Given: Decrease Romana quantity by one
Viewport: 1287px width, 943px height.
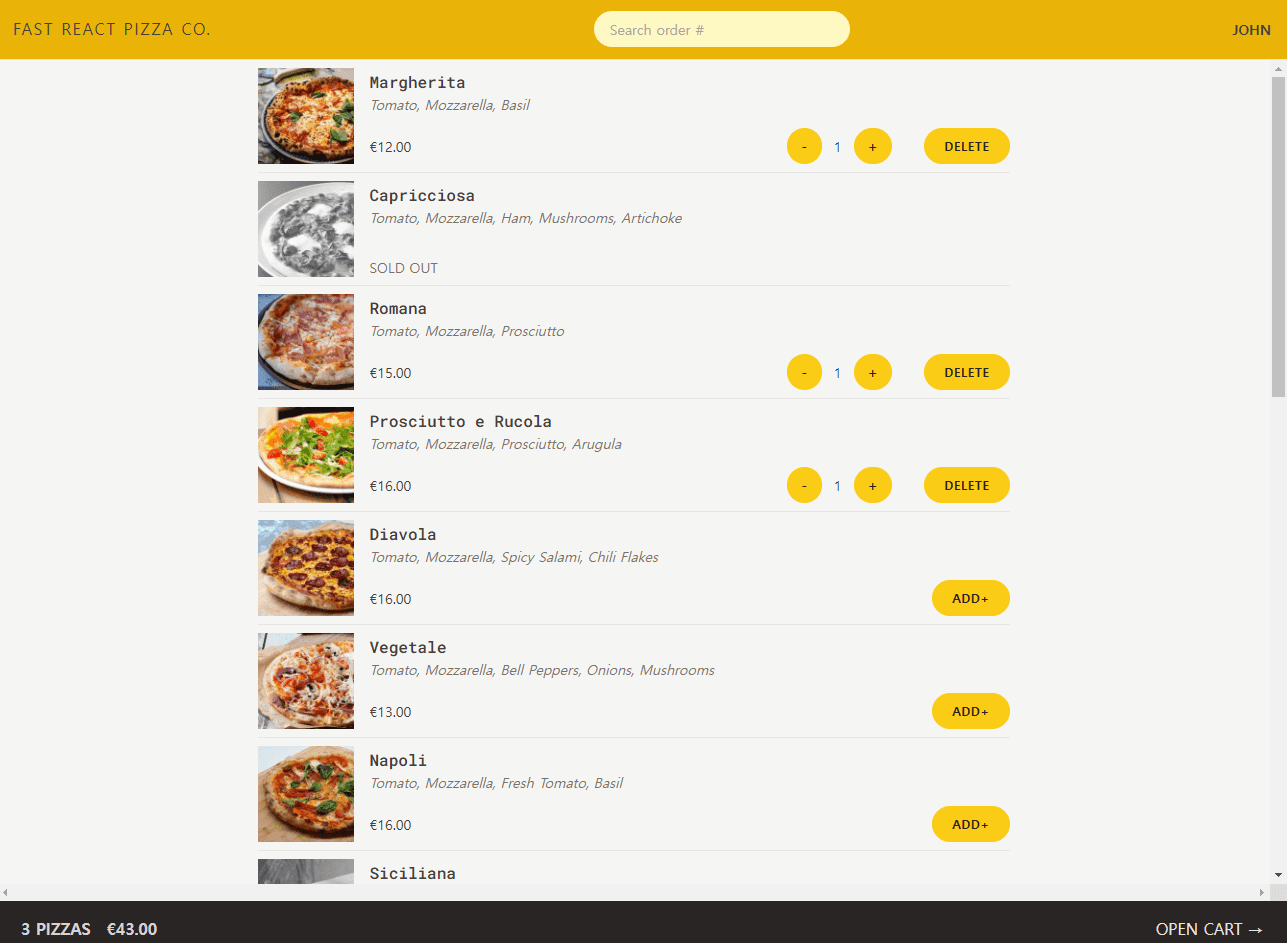Looking at the screenshot, I should point(804,372).
